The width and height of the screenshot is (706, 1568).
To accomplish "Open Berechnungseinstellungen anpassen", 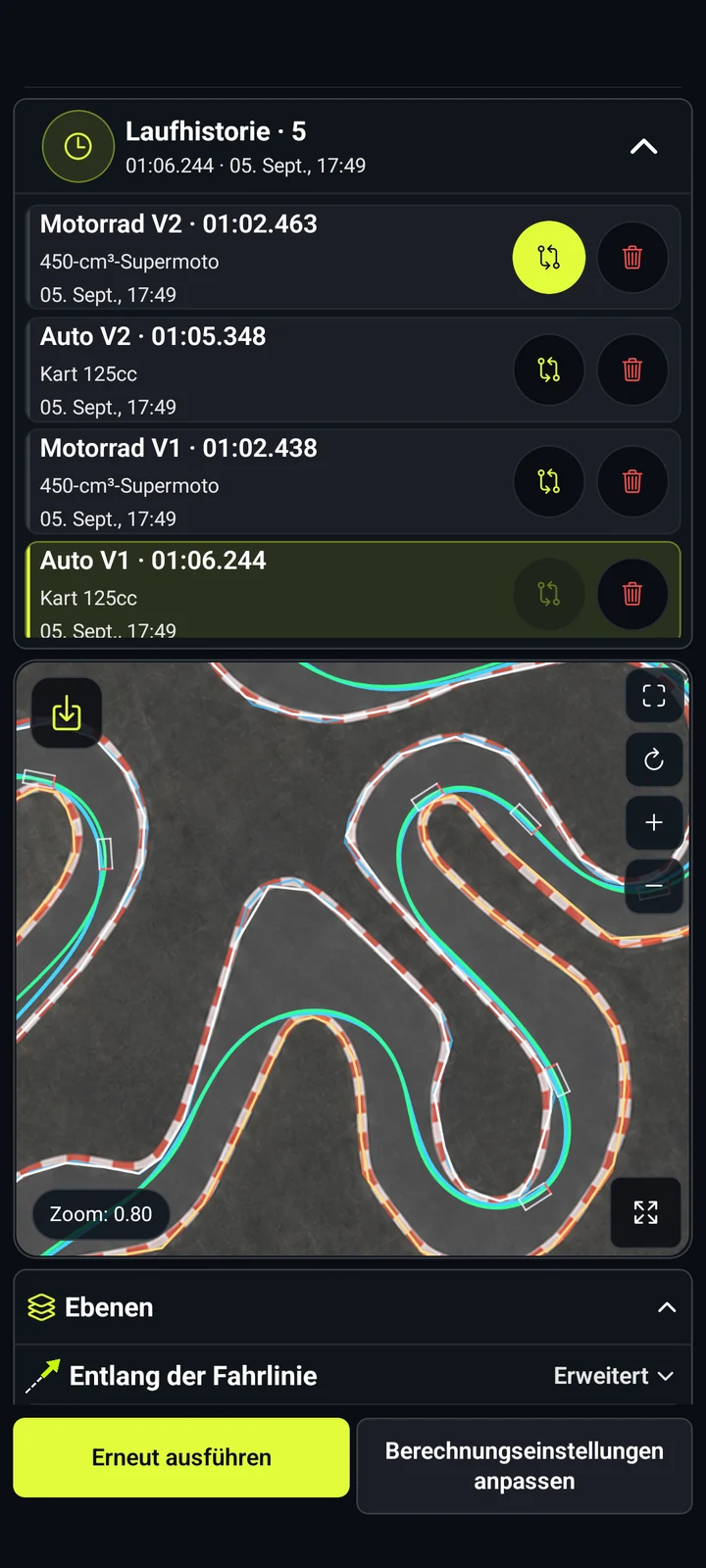I will coord(525,1466).
